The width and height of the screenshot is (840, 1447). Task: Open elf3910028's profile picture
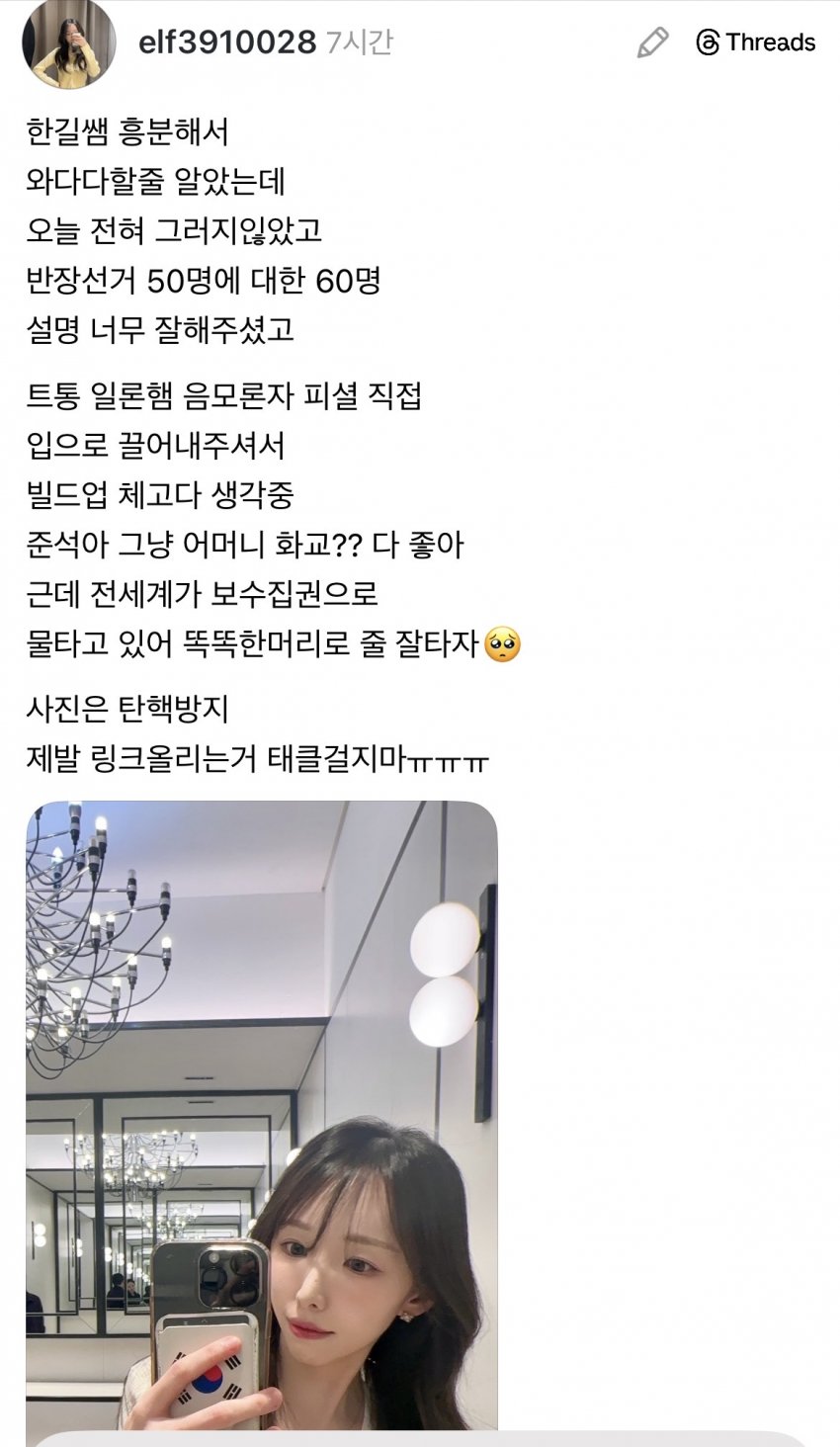pos(68,44)
